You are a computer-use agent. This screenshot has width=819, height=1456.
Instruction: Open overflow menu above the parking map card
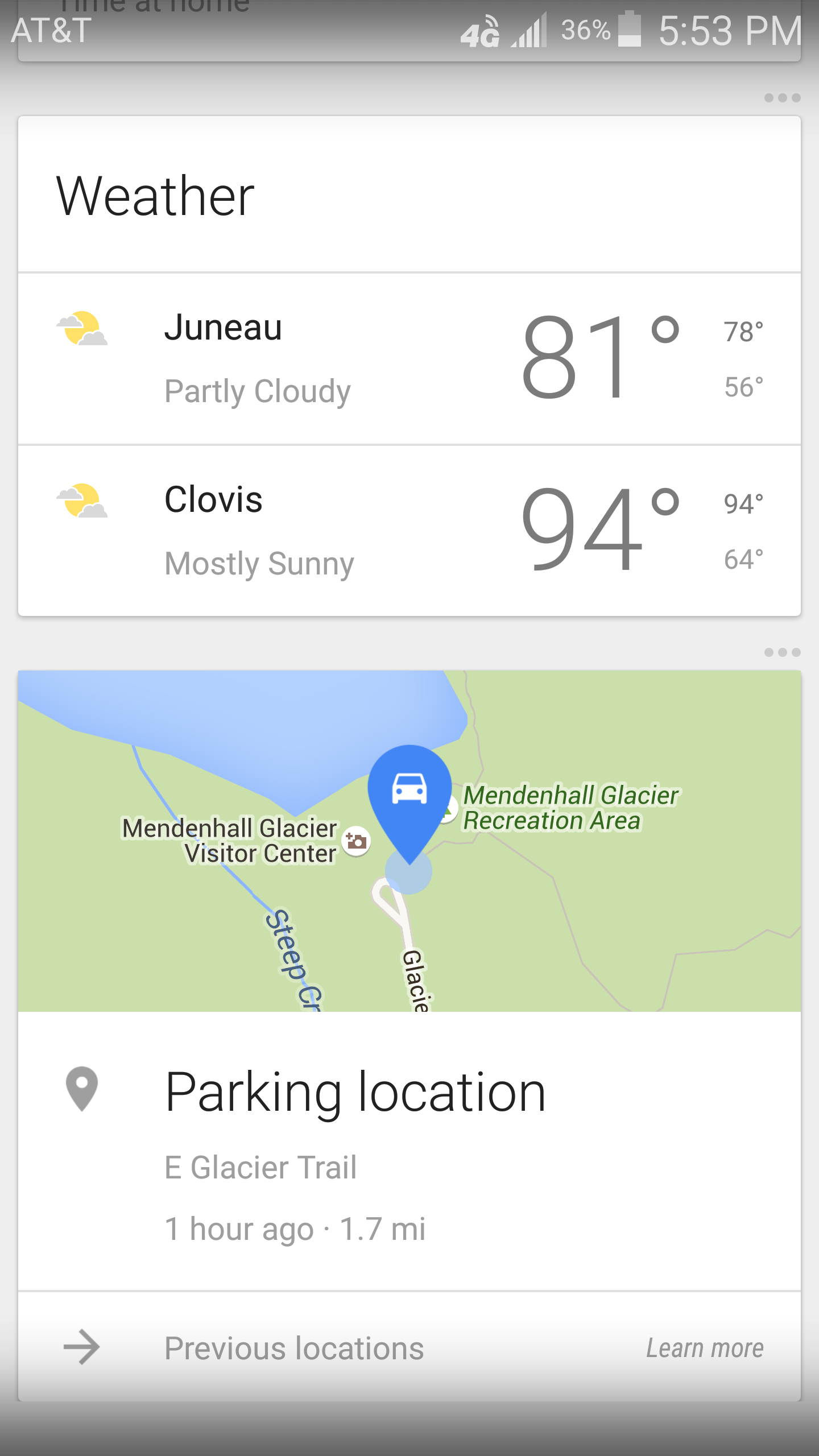(782, 652)
